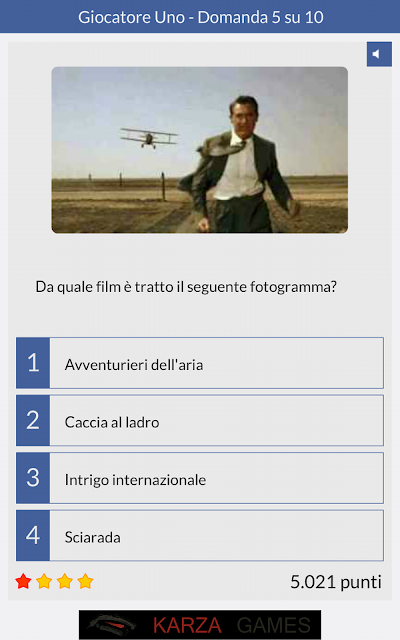This screenshot has height=640, width=400.
Task: Open the Karza Games banner
Action: point(200,625)
